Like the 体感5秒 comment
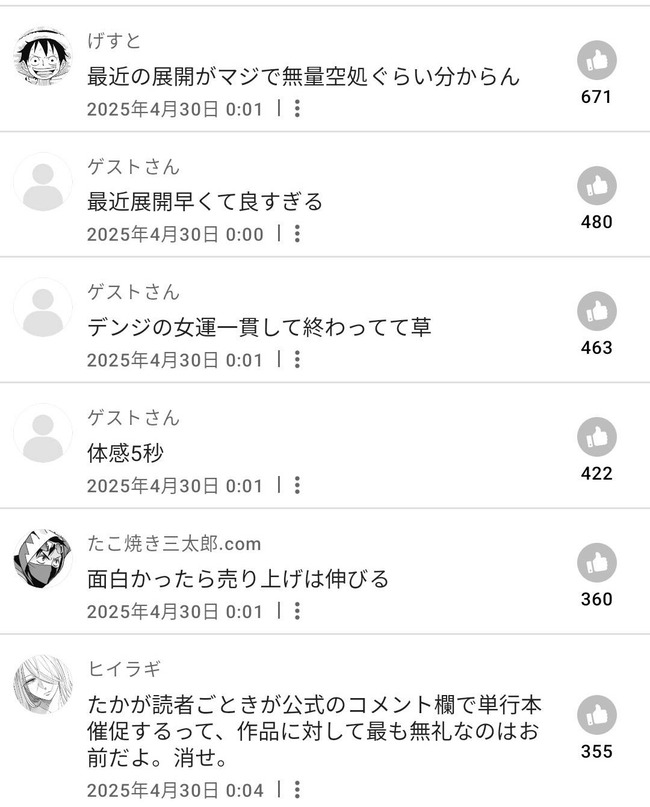The height and width of the screenshot is (807, 650). (x=596, y=437)
